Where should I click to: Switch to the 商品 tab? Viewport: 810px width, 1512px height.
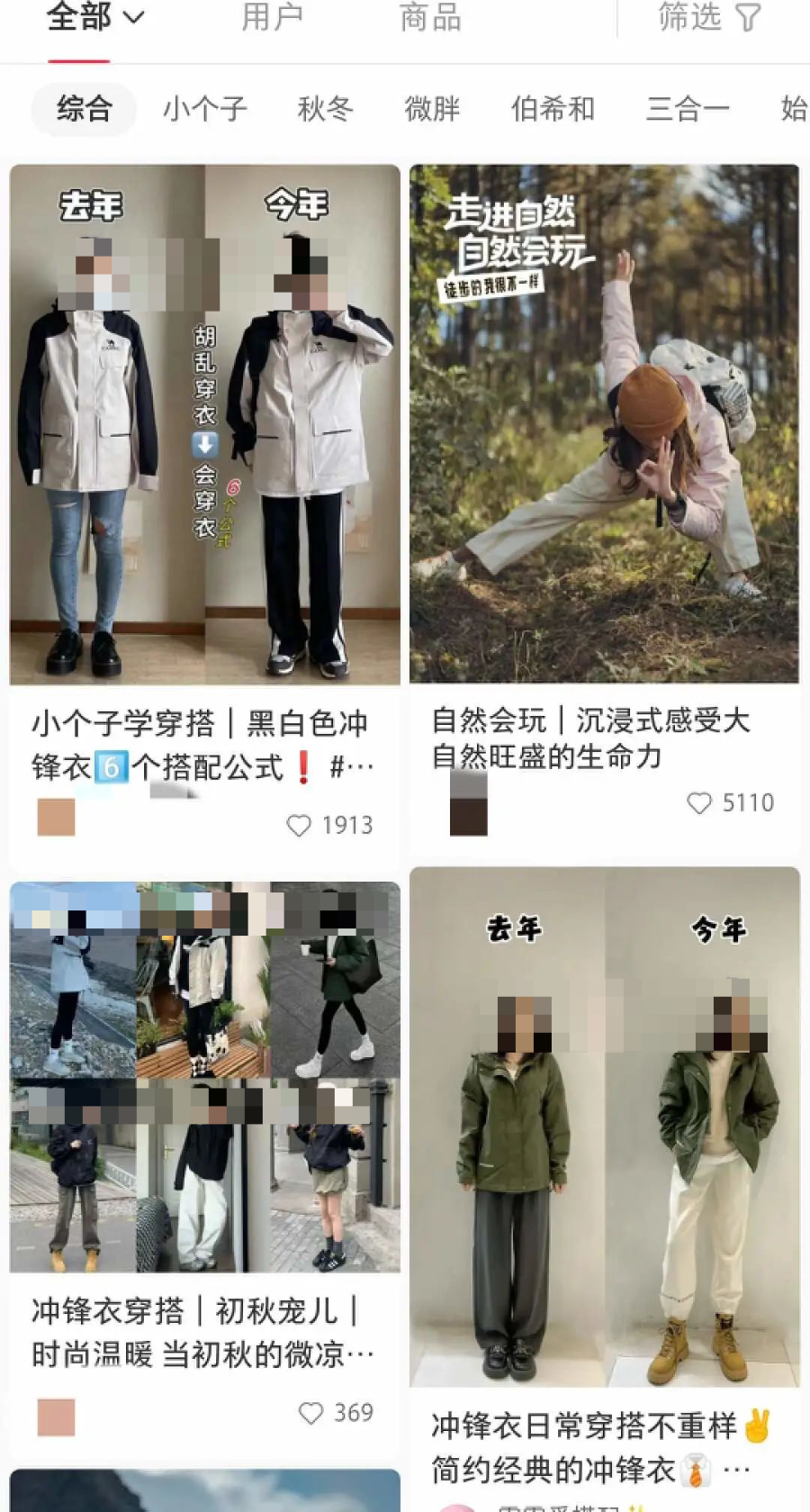[430, 18]
